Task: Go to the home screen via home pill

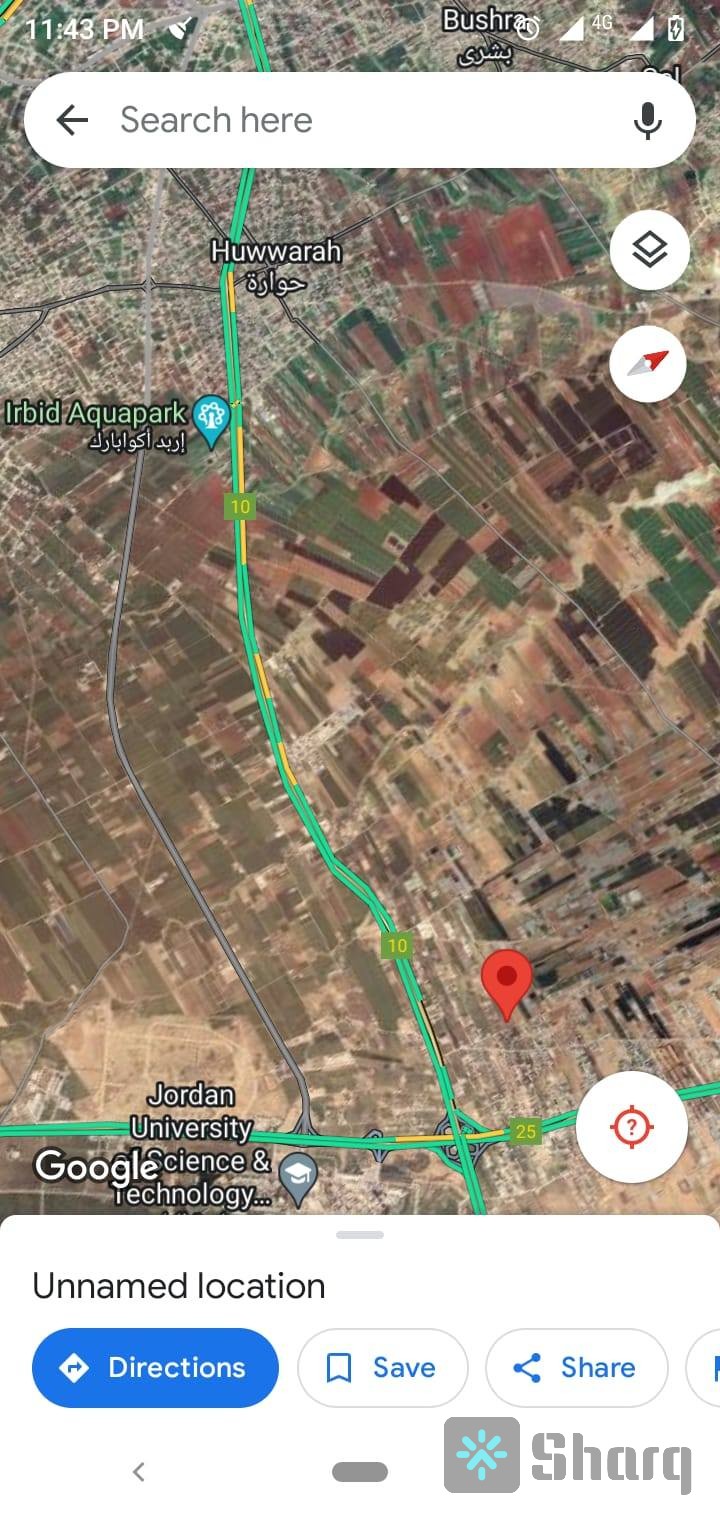Action: tap(360, 1471)
